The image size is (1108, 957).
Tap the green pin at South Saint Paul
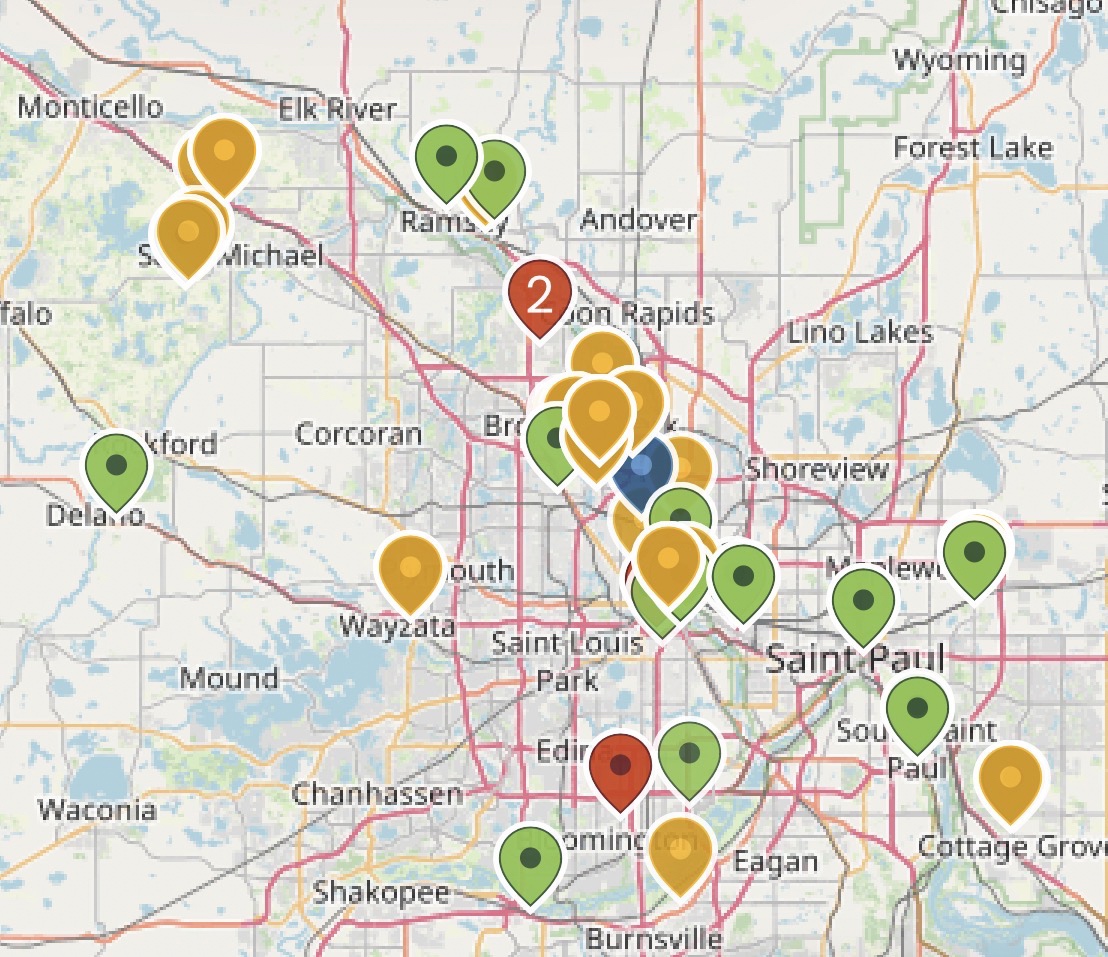[917, 710]
